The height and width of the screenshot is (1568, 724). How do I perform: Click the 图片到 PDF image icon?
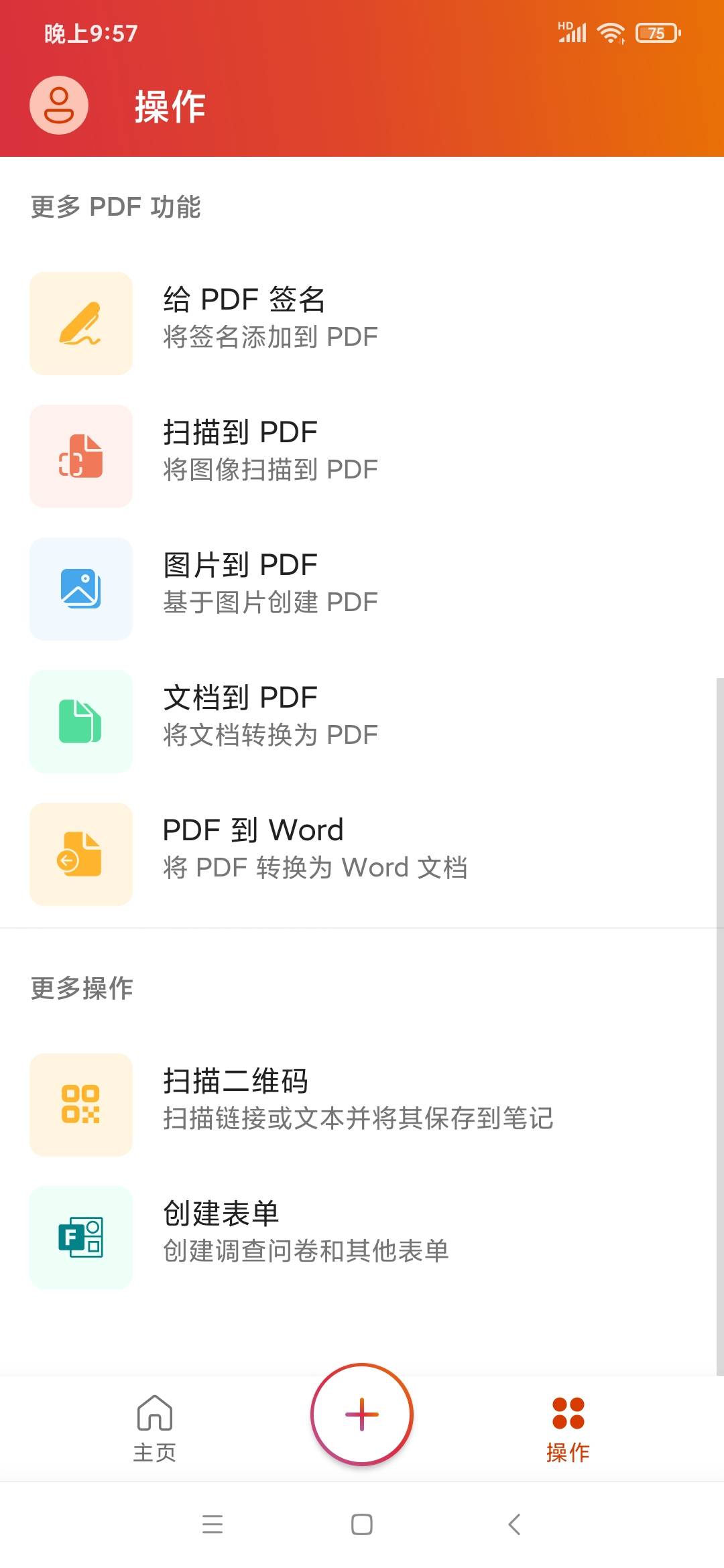[x=80, y=588]
